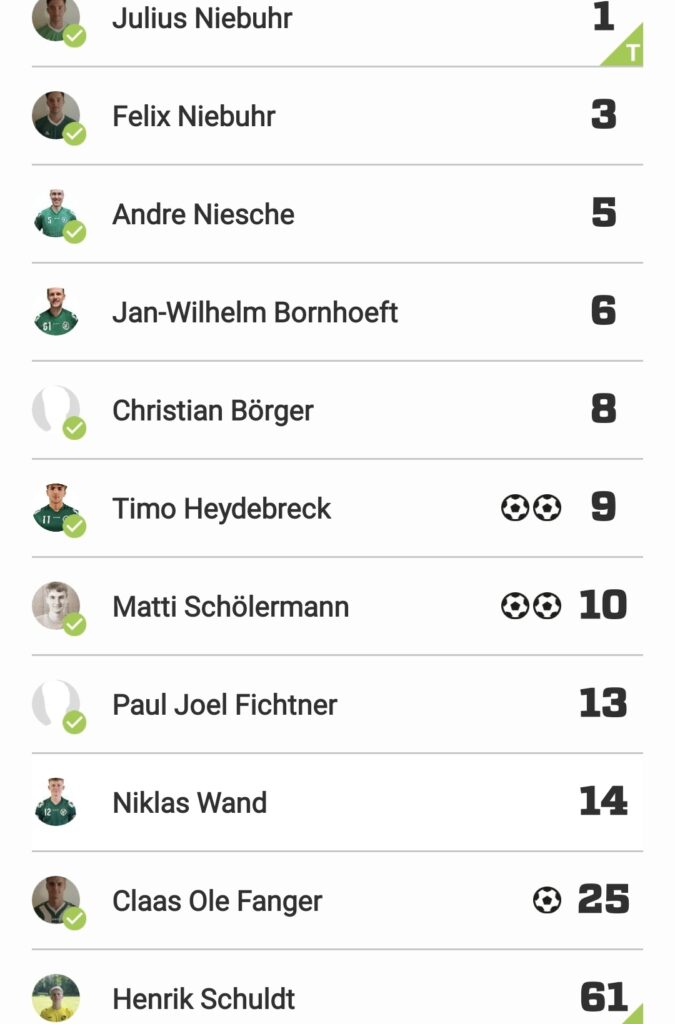Select Niklas Wand in the squad list

point(190,802)
